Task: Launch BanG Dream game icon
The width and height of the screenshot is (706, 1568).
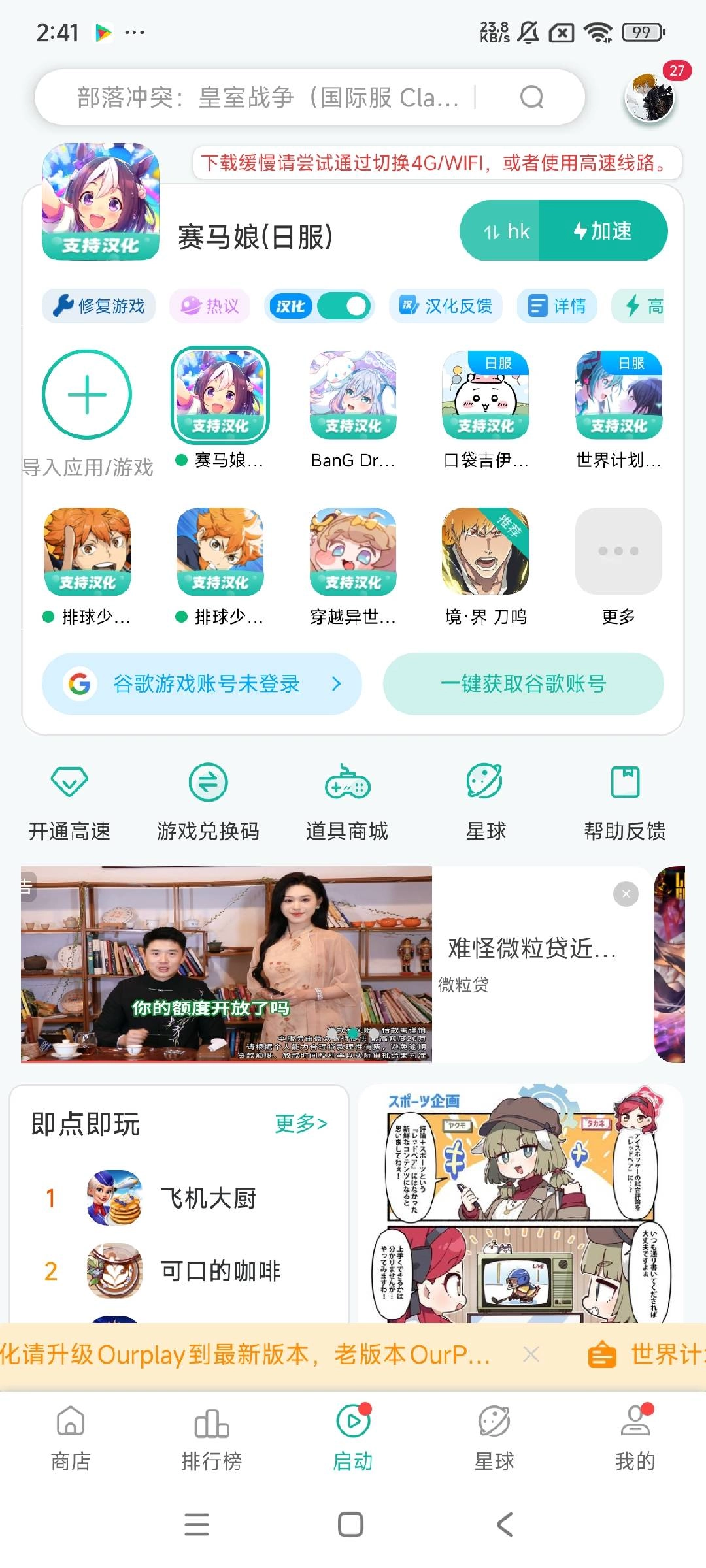Action: [353, 395]
